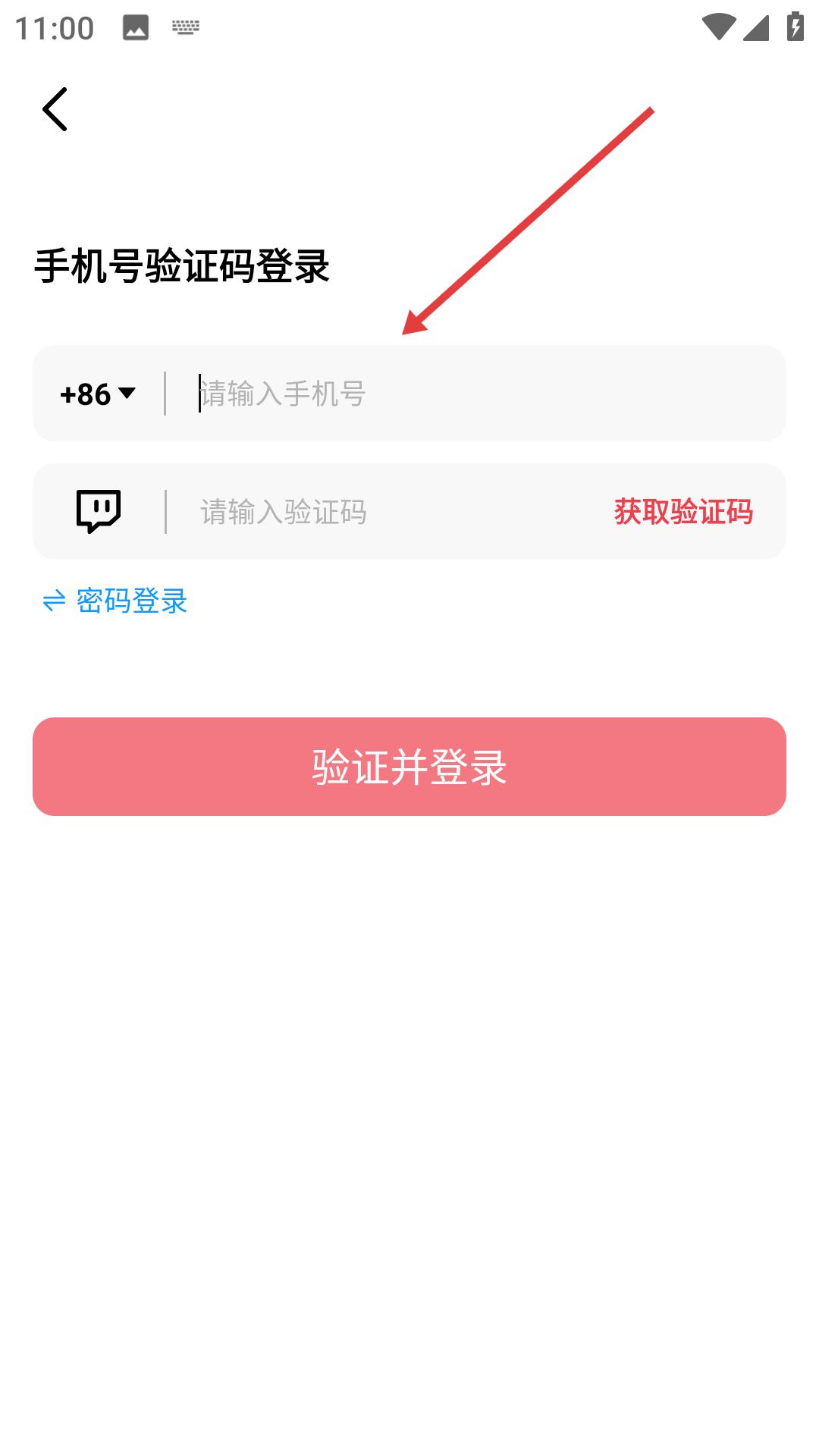The width and height of the screenshot is (819, 1456).
Task: Focus the phone number input field
Action: coord(478,394)
